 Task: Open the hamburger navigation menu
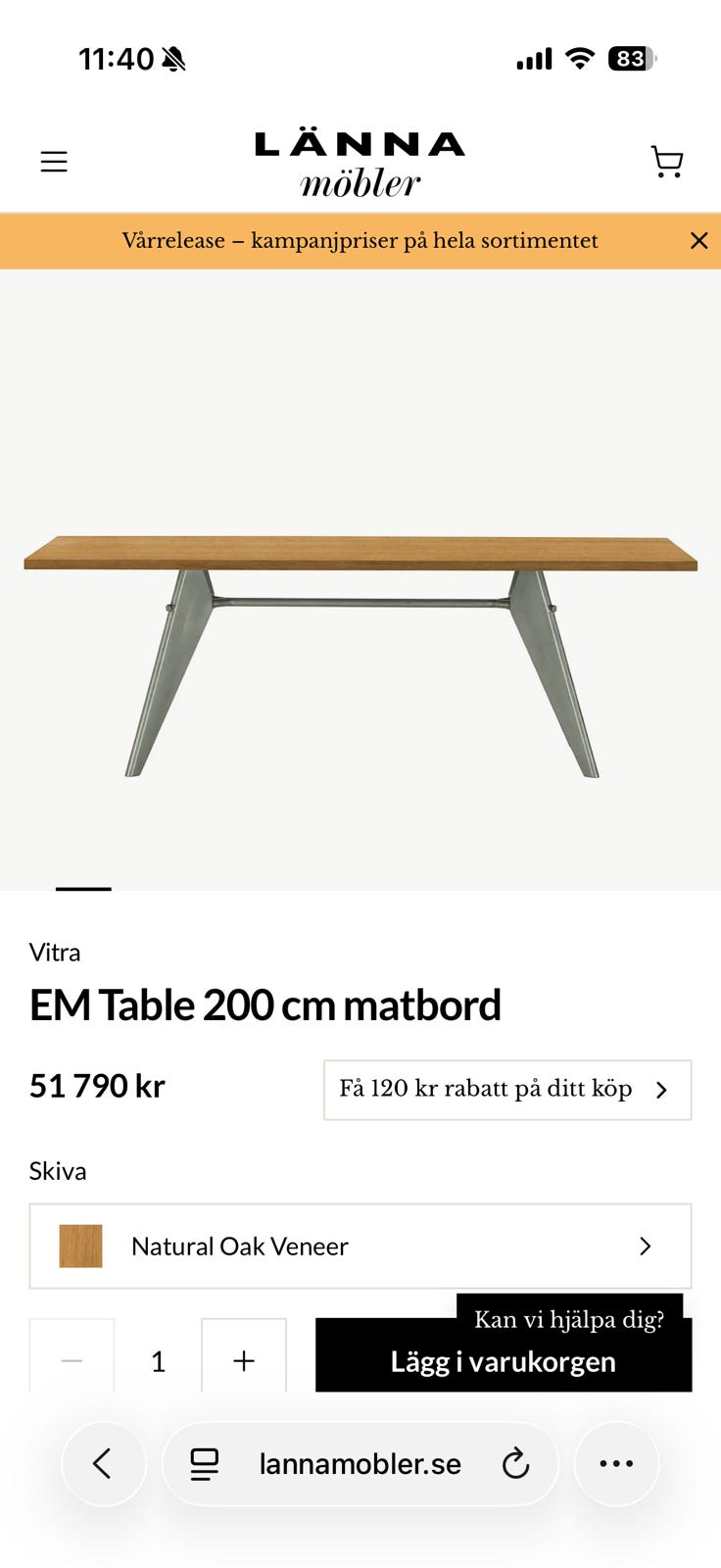(x=54, y=161)
